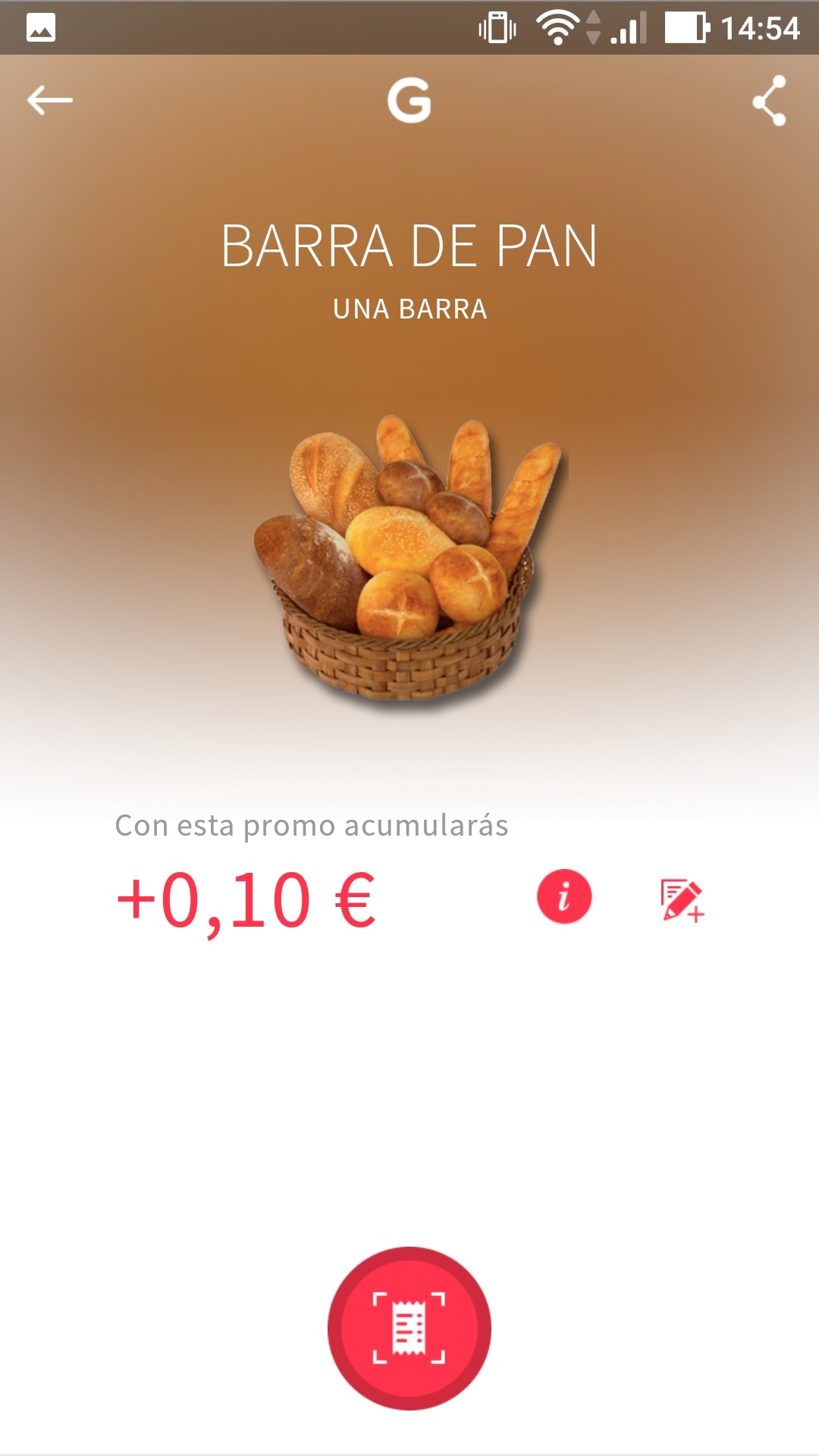Share the Barra de Pan promo

(x=769, y=101)
